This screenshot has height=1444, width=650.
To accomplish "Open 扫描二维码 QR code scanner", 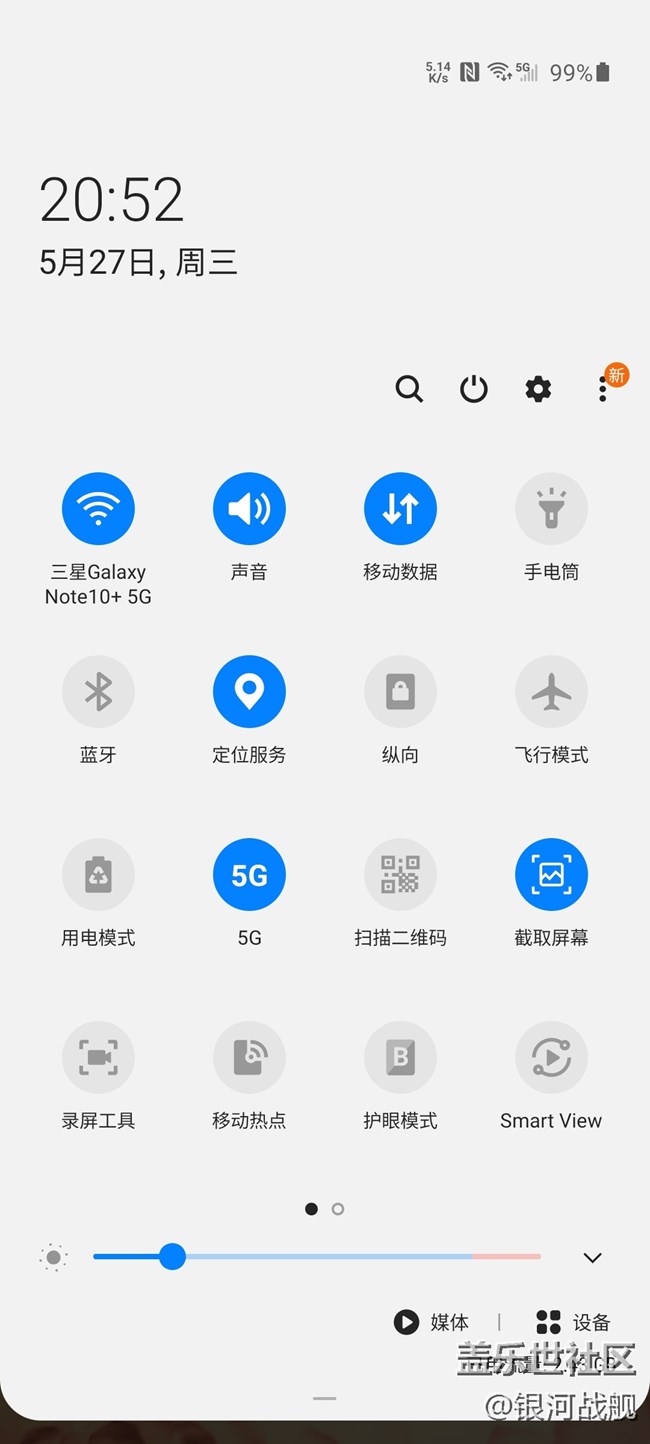I will click(x=400, y=875).
